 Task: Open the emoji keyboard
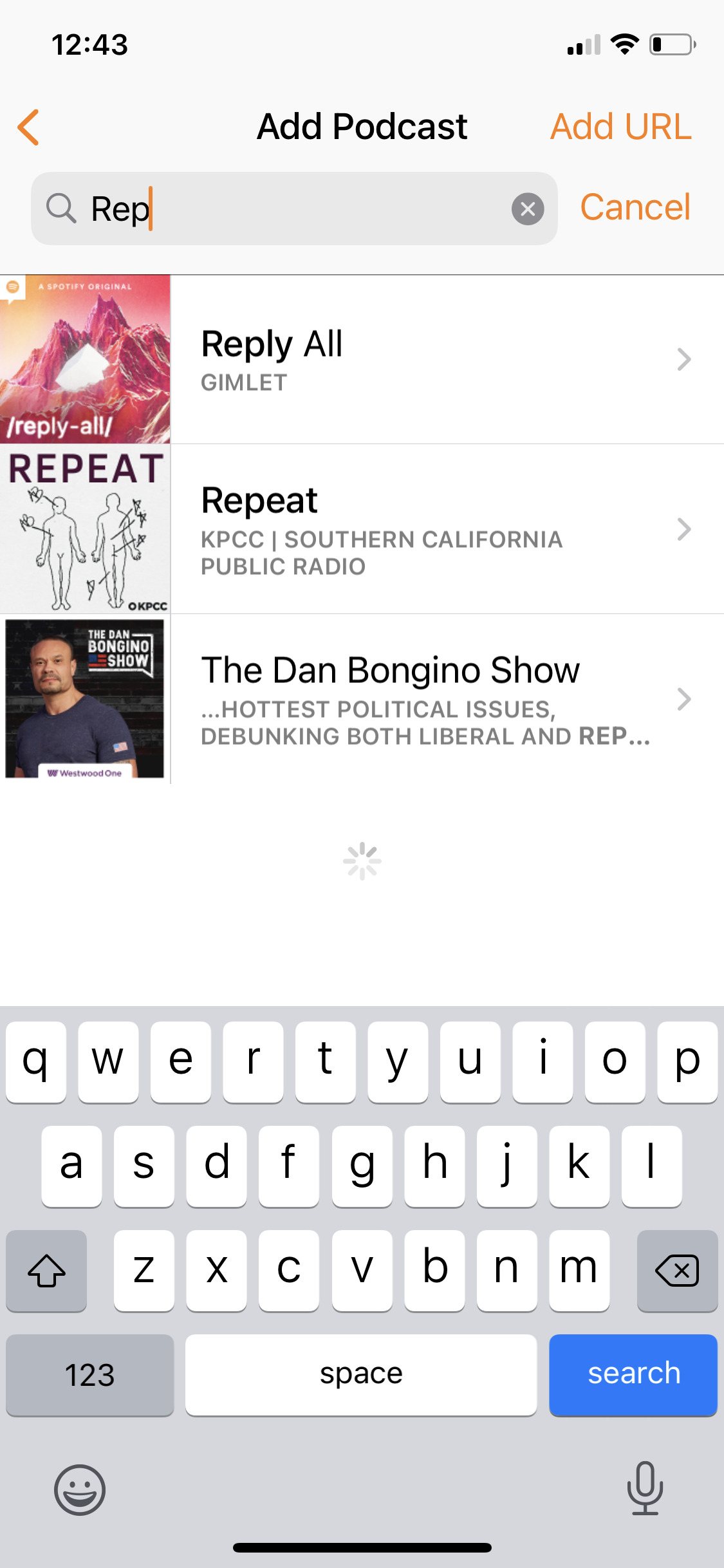click(x=80, y=1489)
